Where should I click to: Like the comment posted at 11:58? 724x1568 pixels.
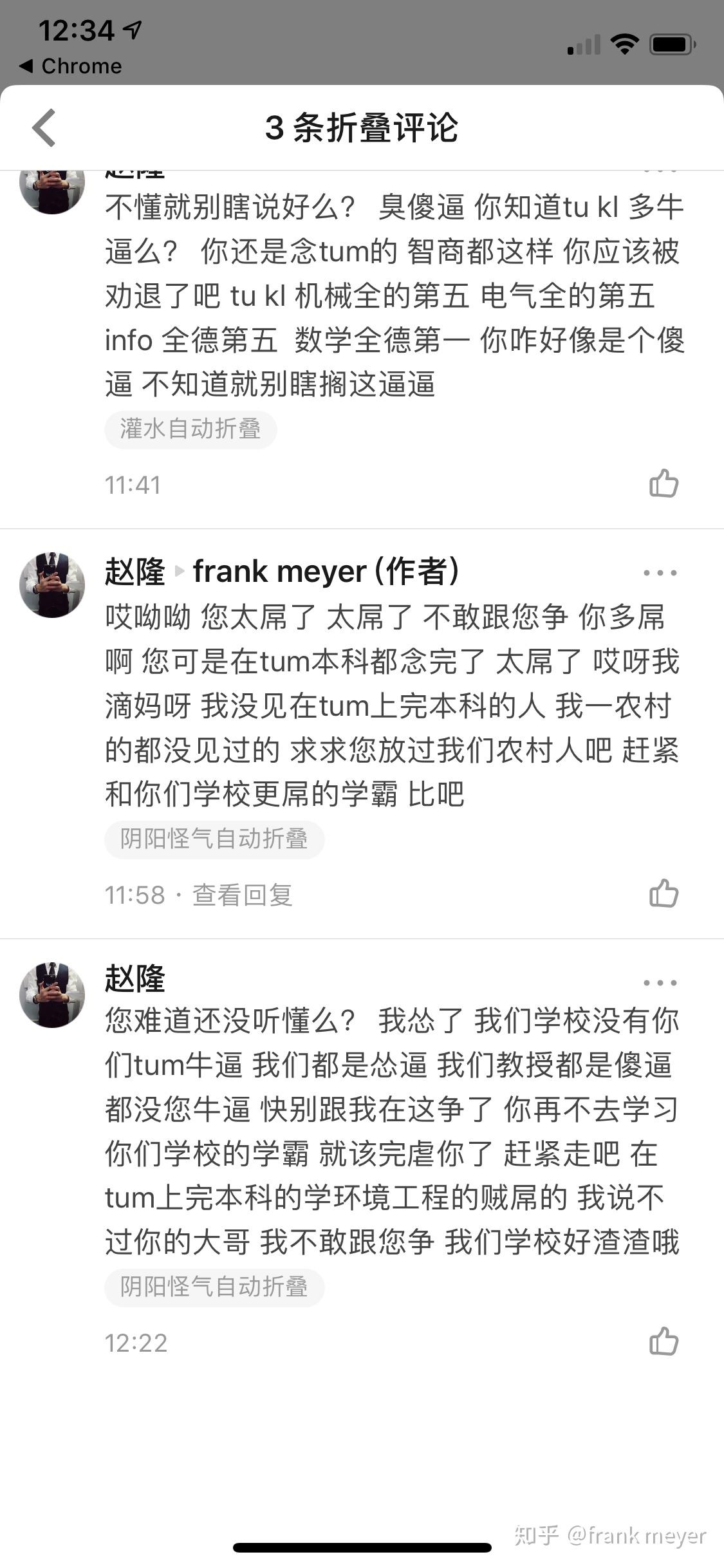[664, 893]
